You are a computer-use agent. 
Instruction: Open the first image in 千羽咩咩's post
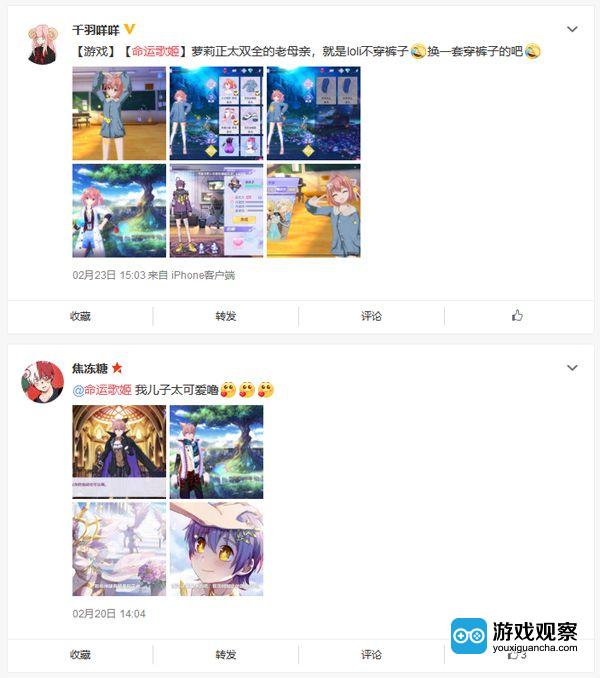click(x=119, y=113)
